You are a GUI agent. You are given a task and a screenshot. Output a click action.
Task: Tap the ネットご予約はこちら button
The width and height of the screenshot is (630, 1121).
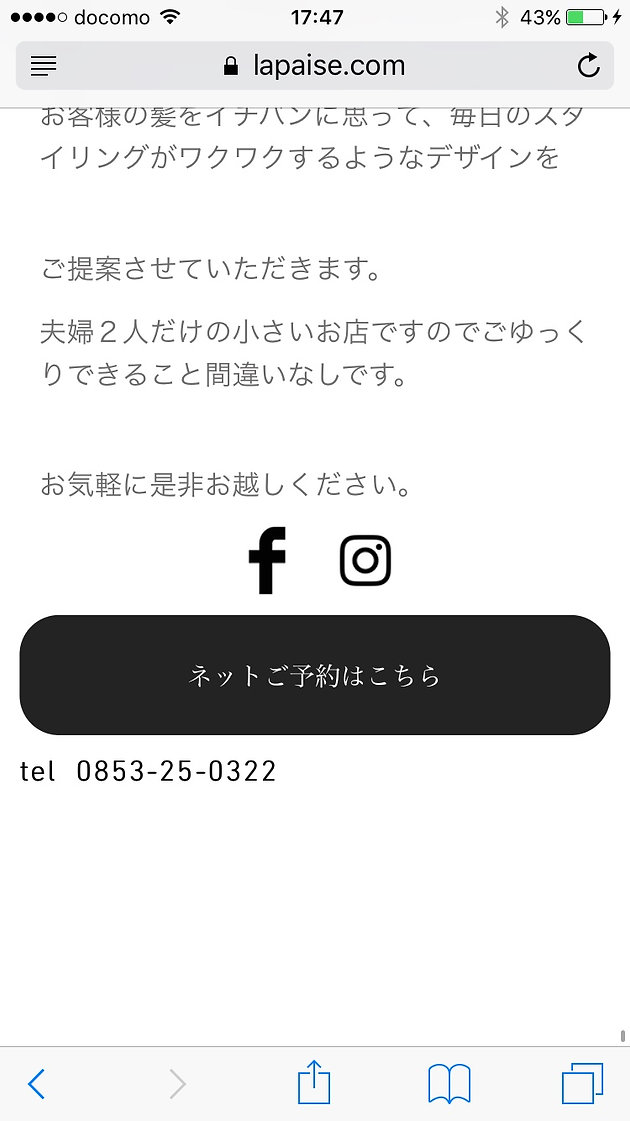[315, 675]
